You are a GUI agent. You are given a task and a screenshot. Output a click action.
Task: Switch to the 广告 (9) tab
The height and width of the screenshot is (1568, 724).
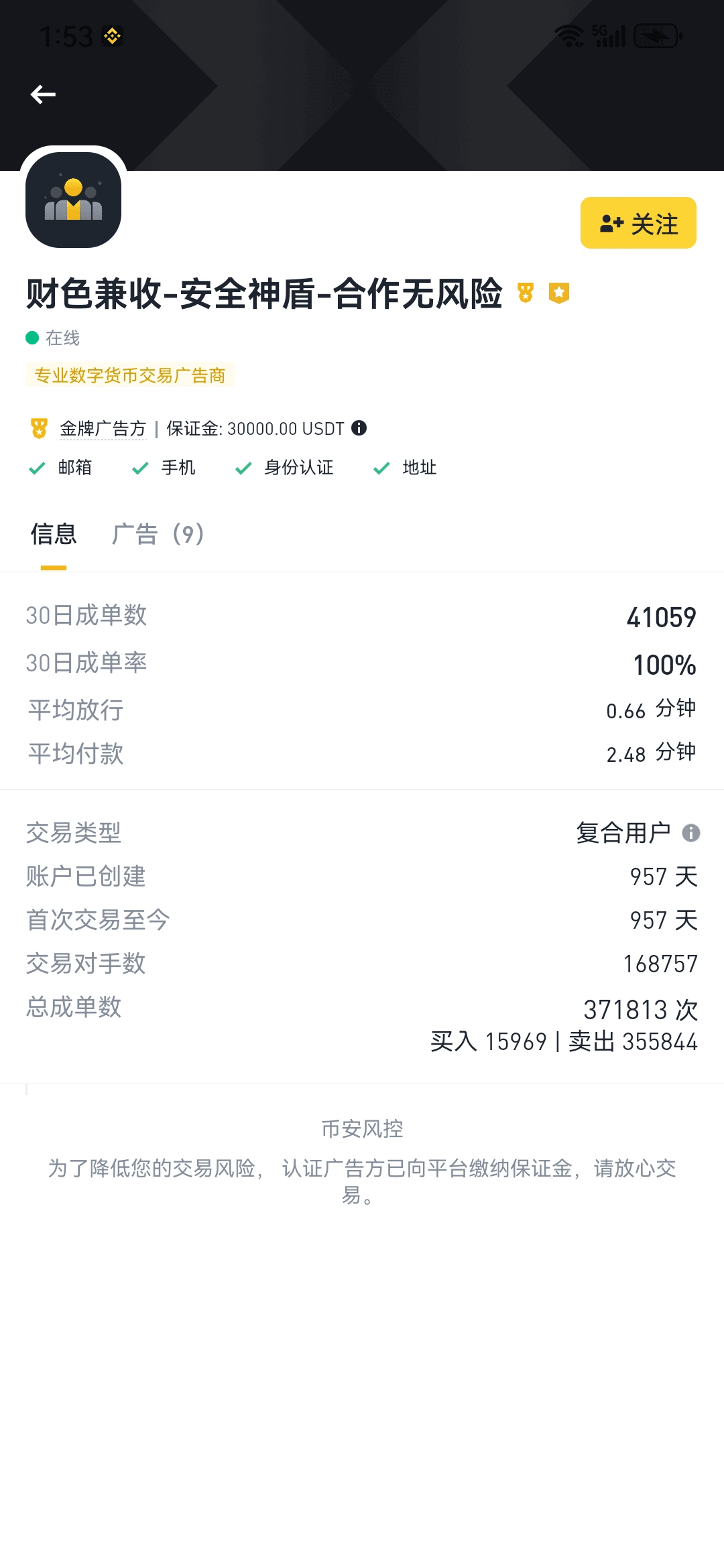coord(158,534)
